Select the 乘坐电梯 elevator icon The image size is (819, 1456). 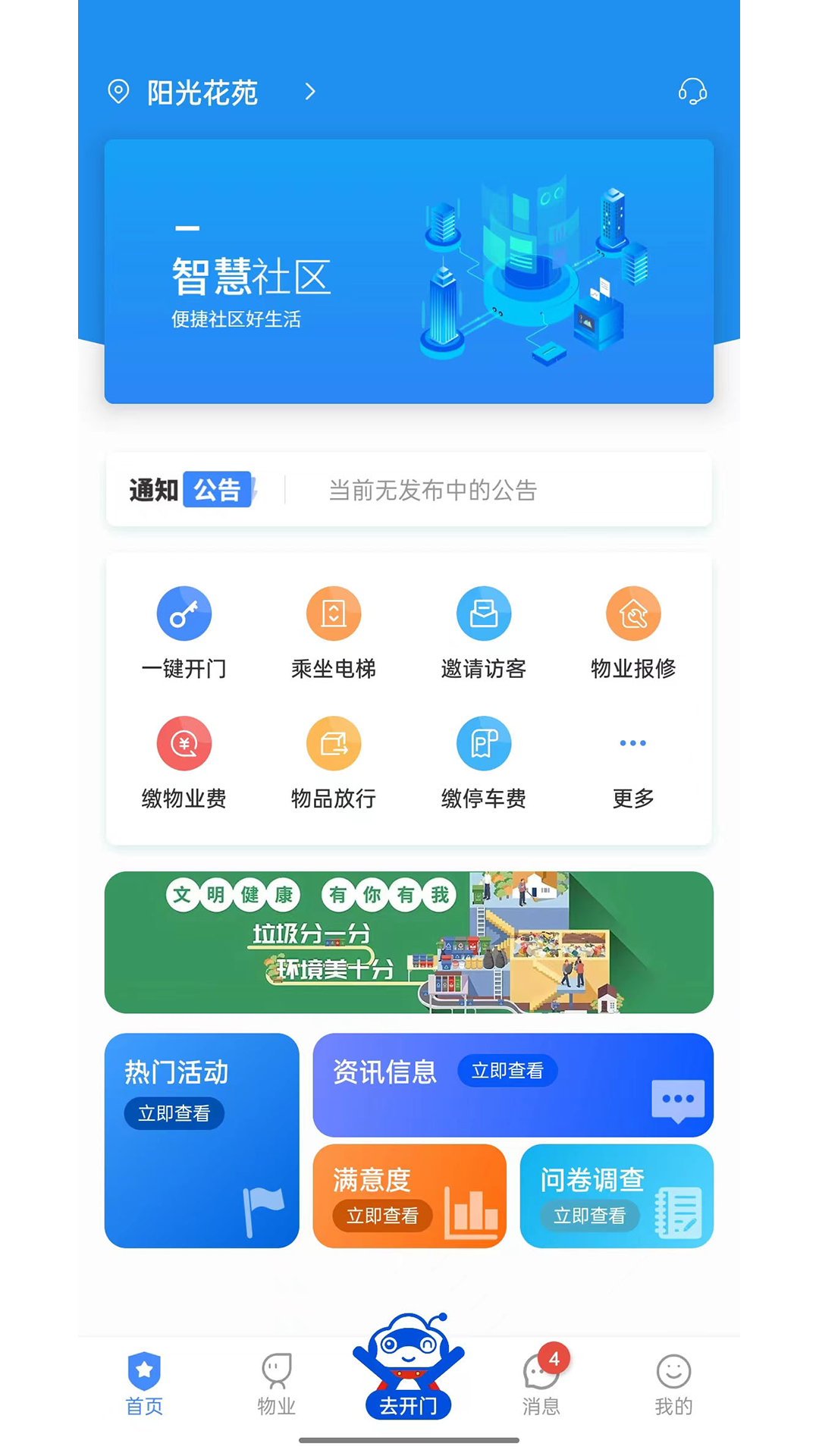[x=334, y=613]
